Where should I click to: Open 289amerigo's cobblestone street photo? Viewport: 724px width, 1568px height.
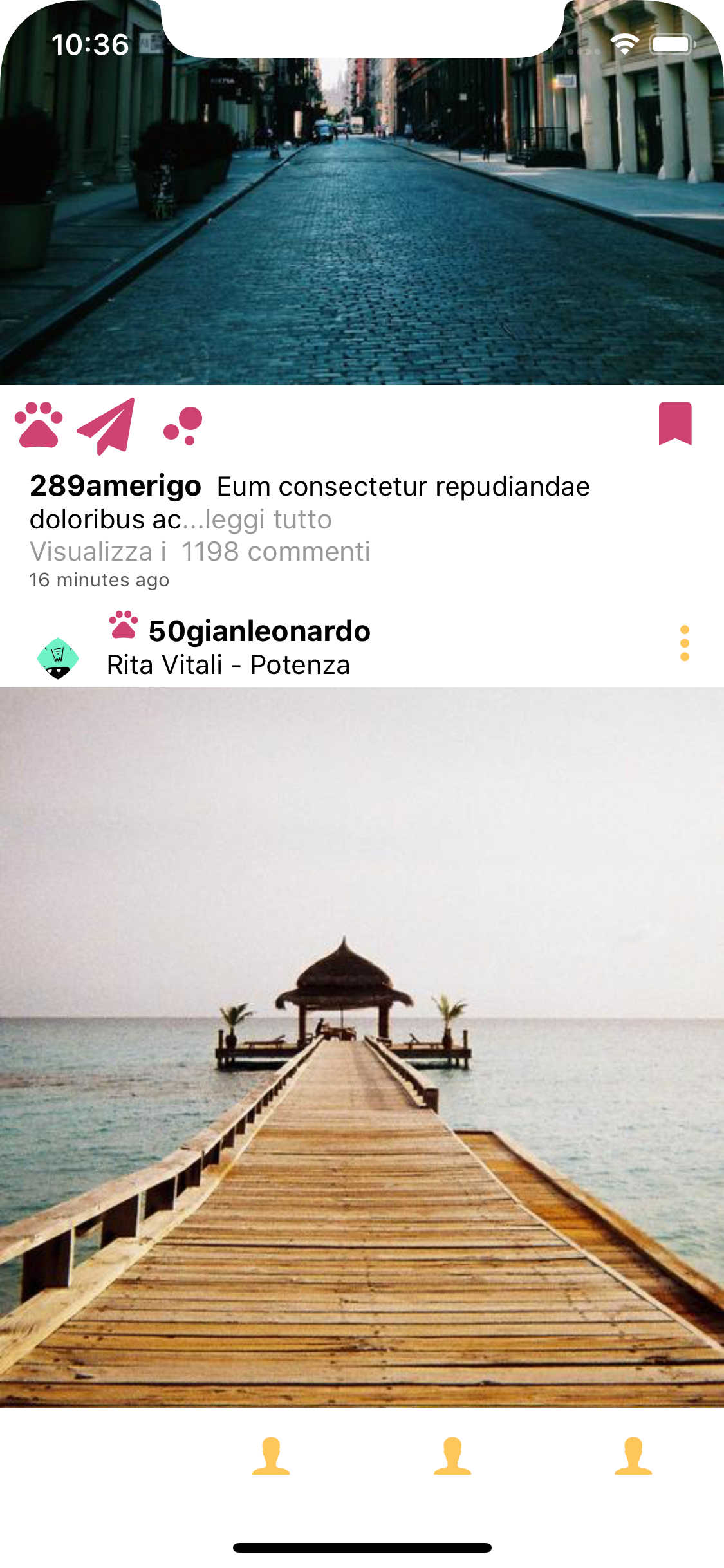[362, 219]
